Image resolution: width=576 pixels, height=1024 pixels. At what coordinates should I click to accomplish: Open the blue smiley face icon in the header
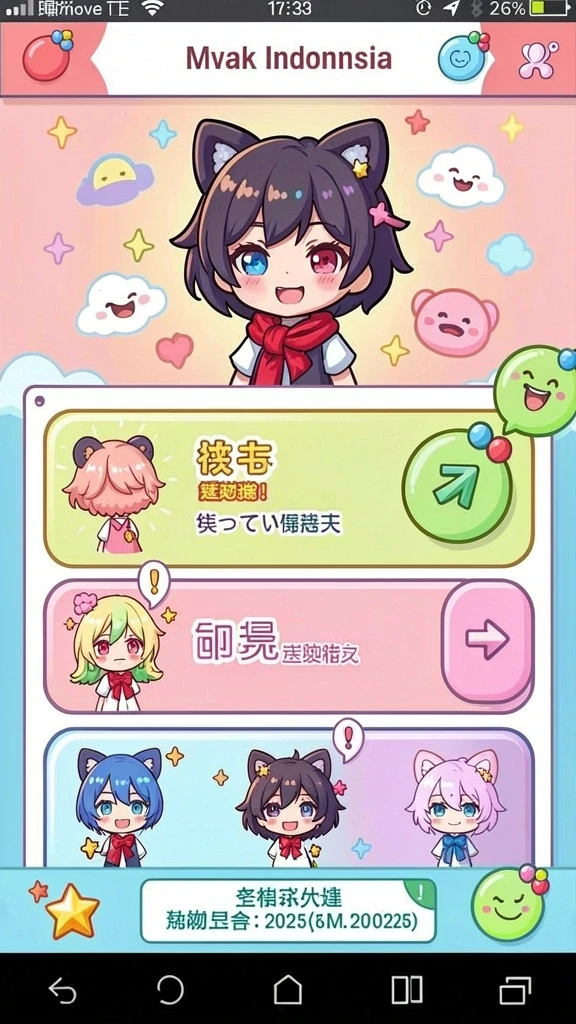464,56
